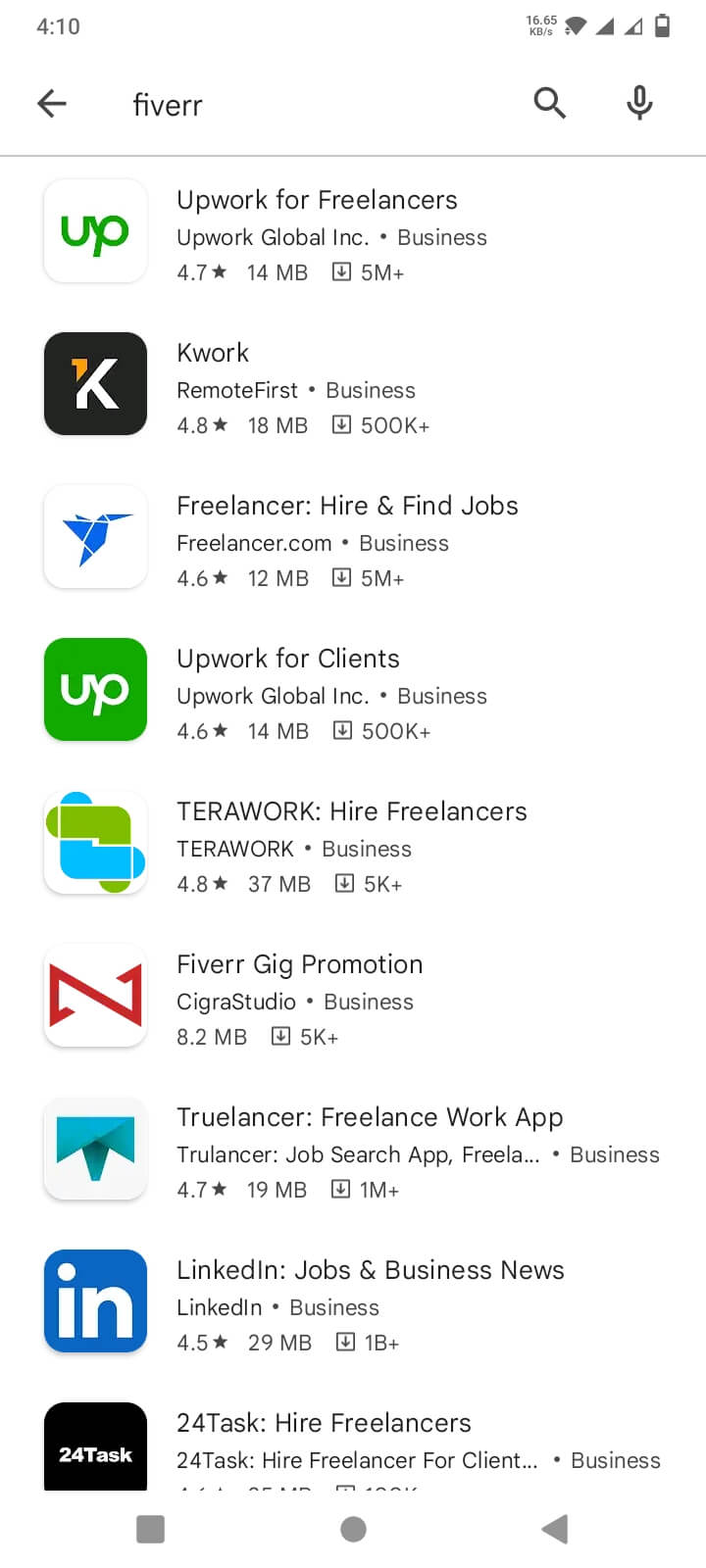View Fiverr Gig Promotion app
Viewport: 706px width, 1568px height.
pos(353,996)
